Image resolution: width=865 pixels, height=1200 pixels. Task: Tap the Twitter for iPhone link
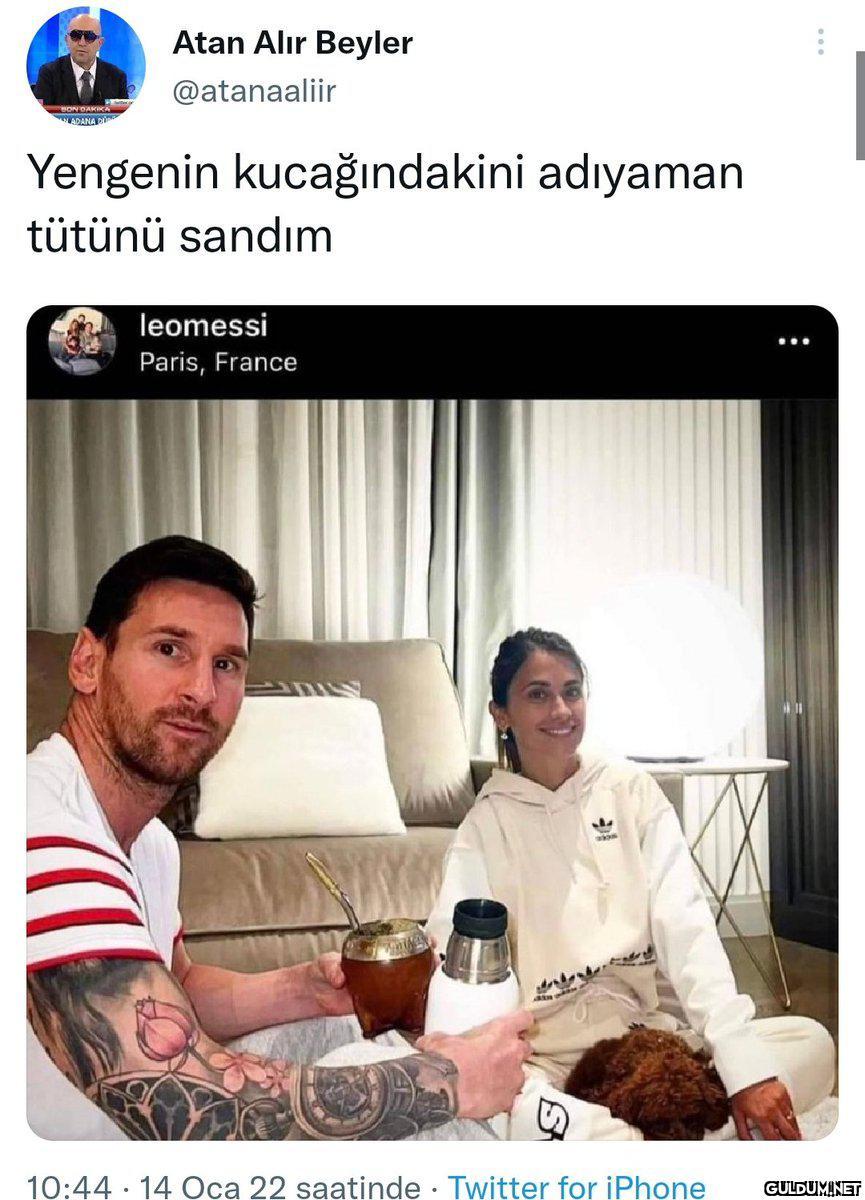click(577, 1187)
